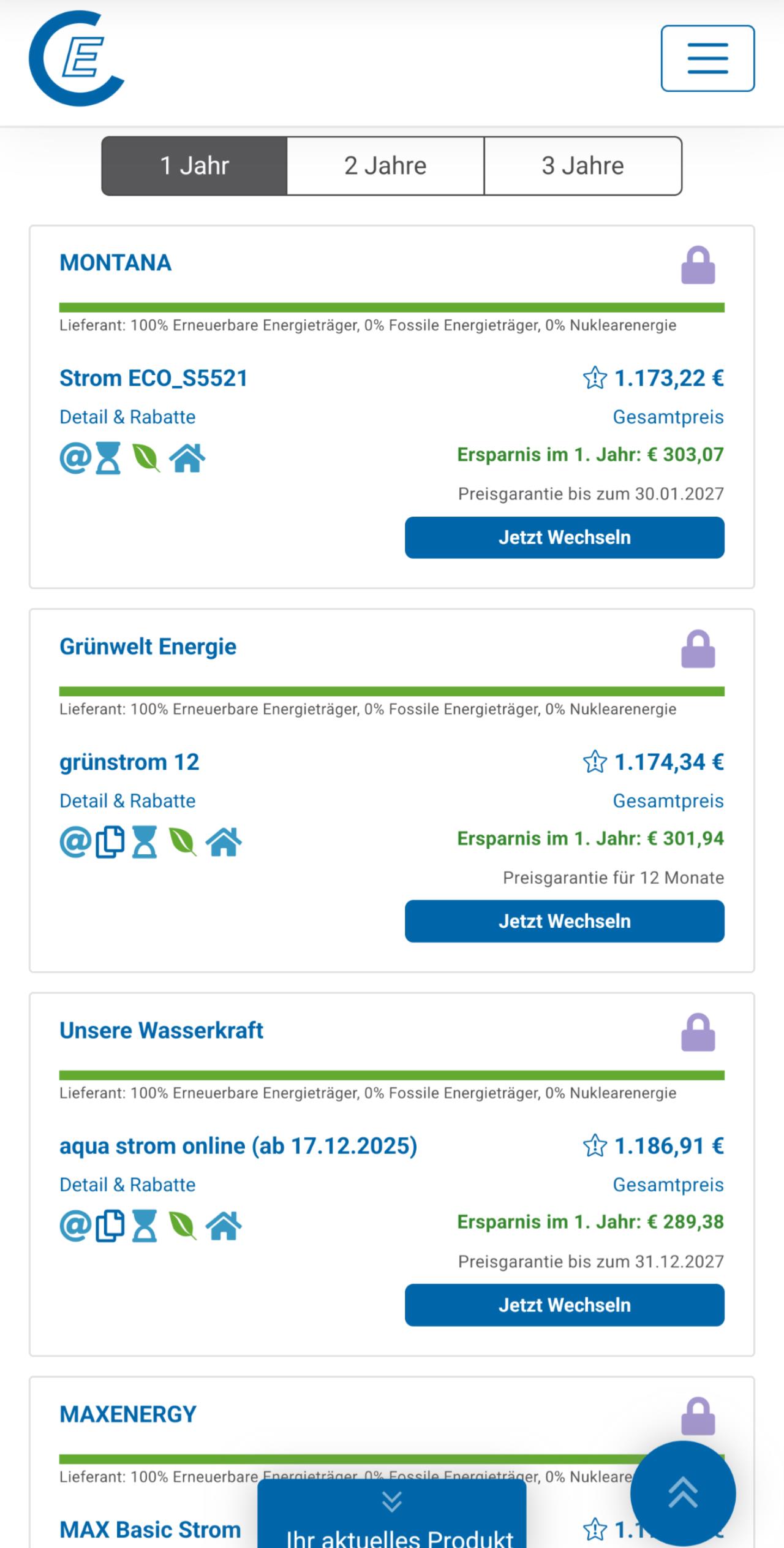Show the 1 Jahre comparison
This screenshot has height=1548, width=784.
pyautogui.click(x=194, y=166)
